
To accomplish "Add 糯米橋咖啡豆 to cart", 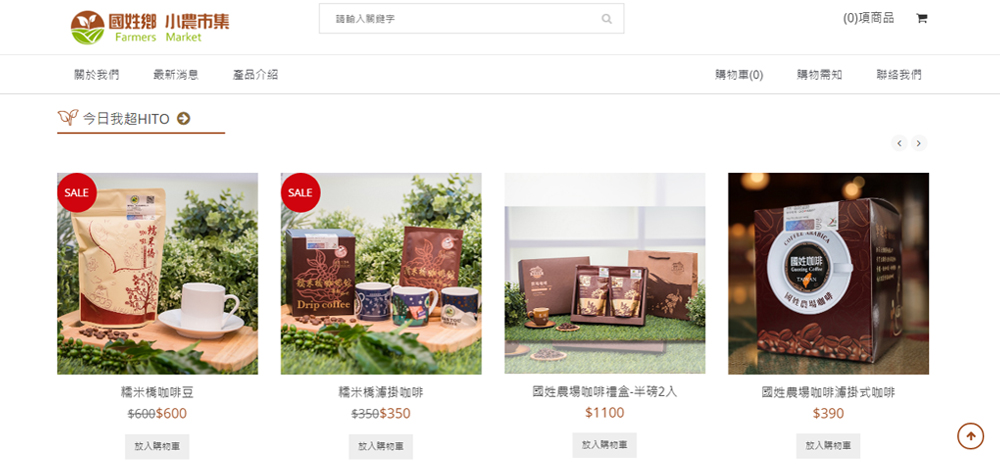I will point(157,446).
